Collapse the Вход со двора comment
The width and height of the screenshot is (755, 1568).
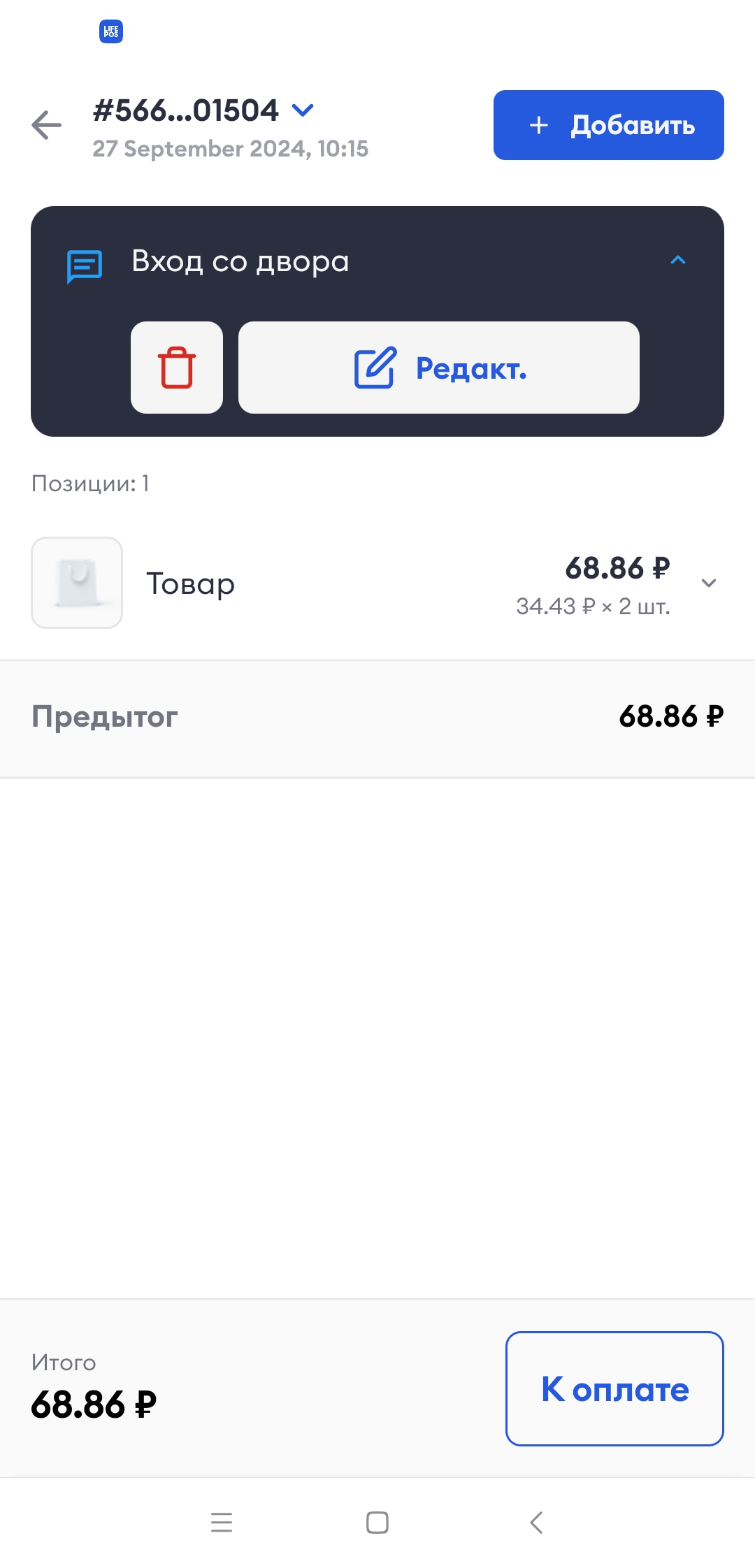[x=677, y=260]
